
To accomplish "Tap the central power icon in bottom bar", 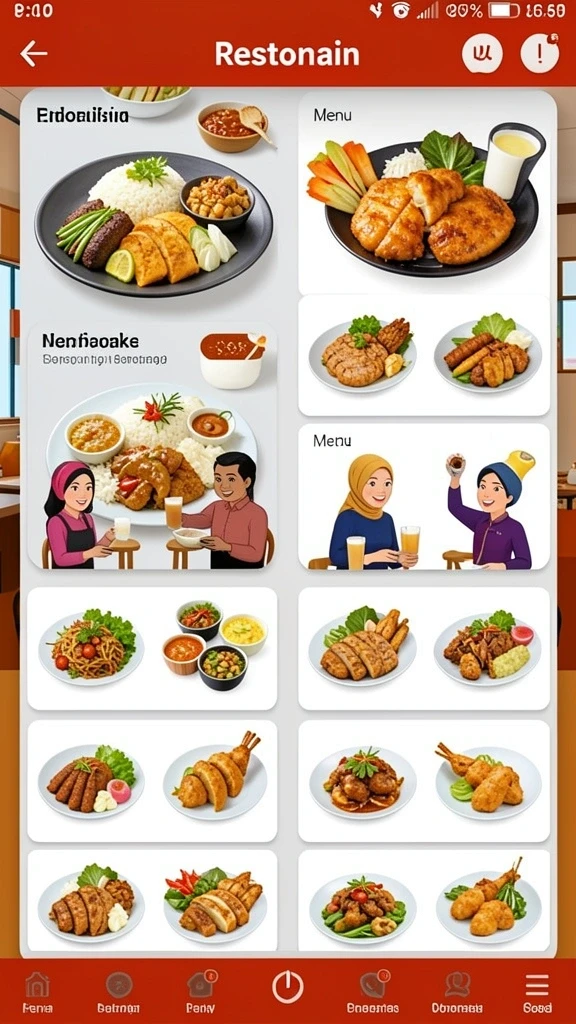I will pyautogui.click(x=287, y=986).
